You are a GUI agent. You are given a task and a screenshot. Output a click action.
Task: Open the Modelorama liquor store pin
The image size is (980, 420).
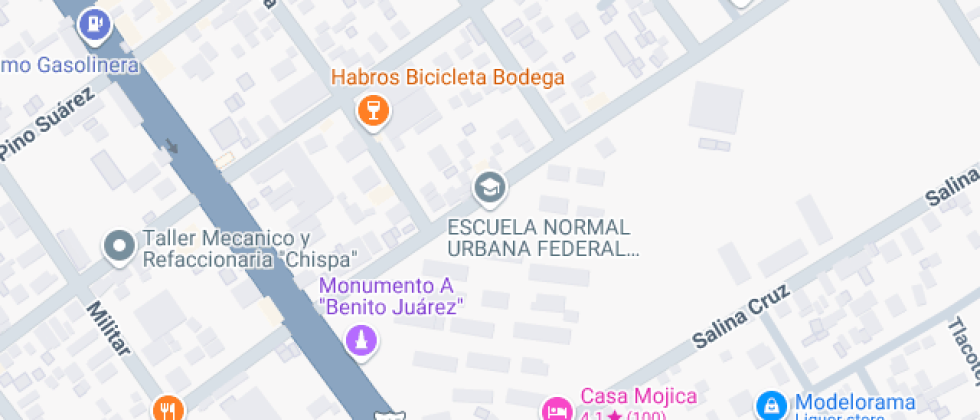click(771, 405)
